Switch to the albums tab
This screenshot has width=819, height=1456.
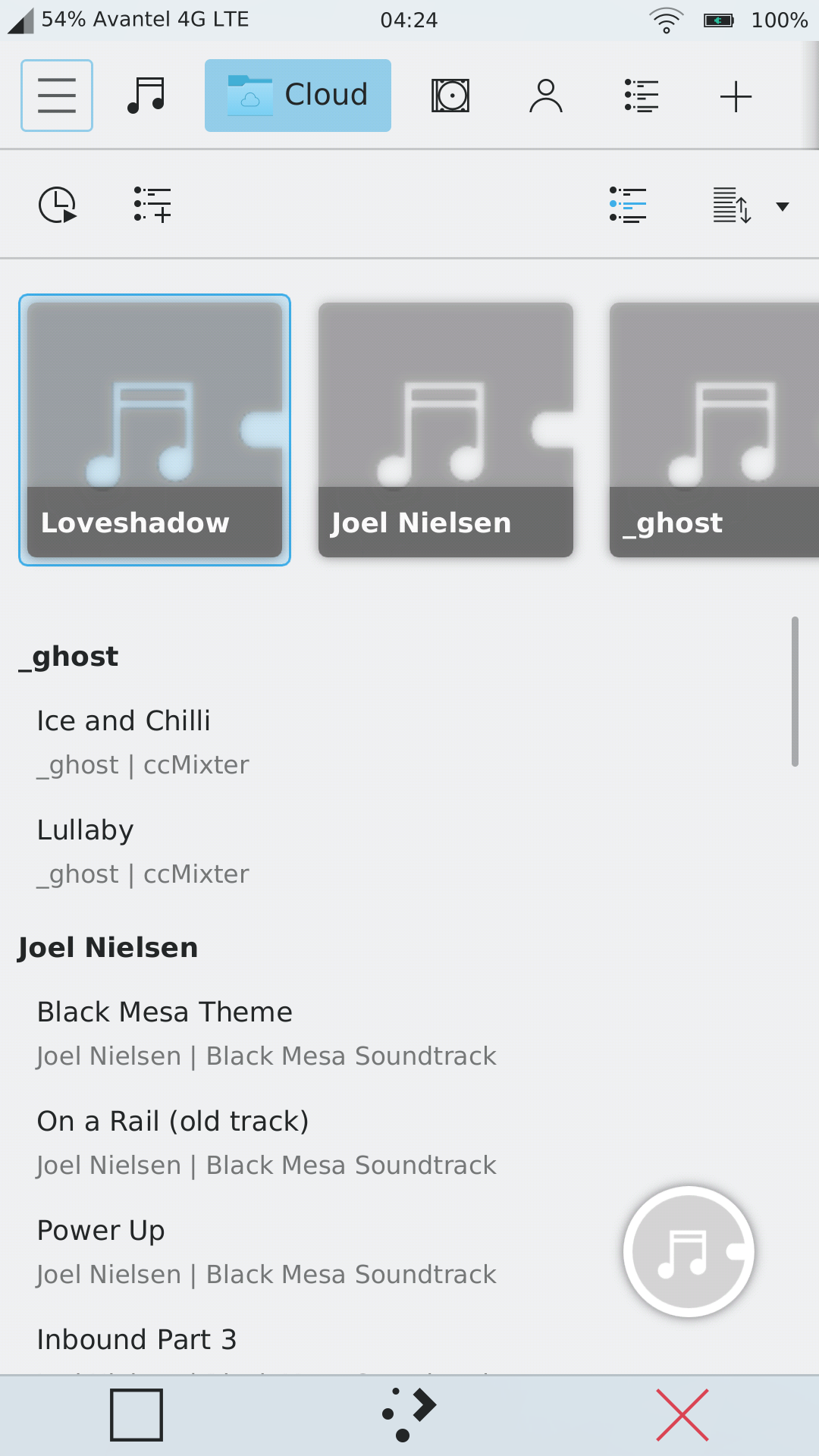click(x=450, y=96)
